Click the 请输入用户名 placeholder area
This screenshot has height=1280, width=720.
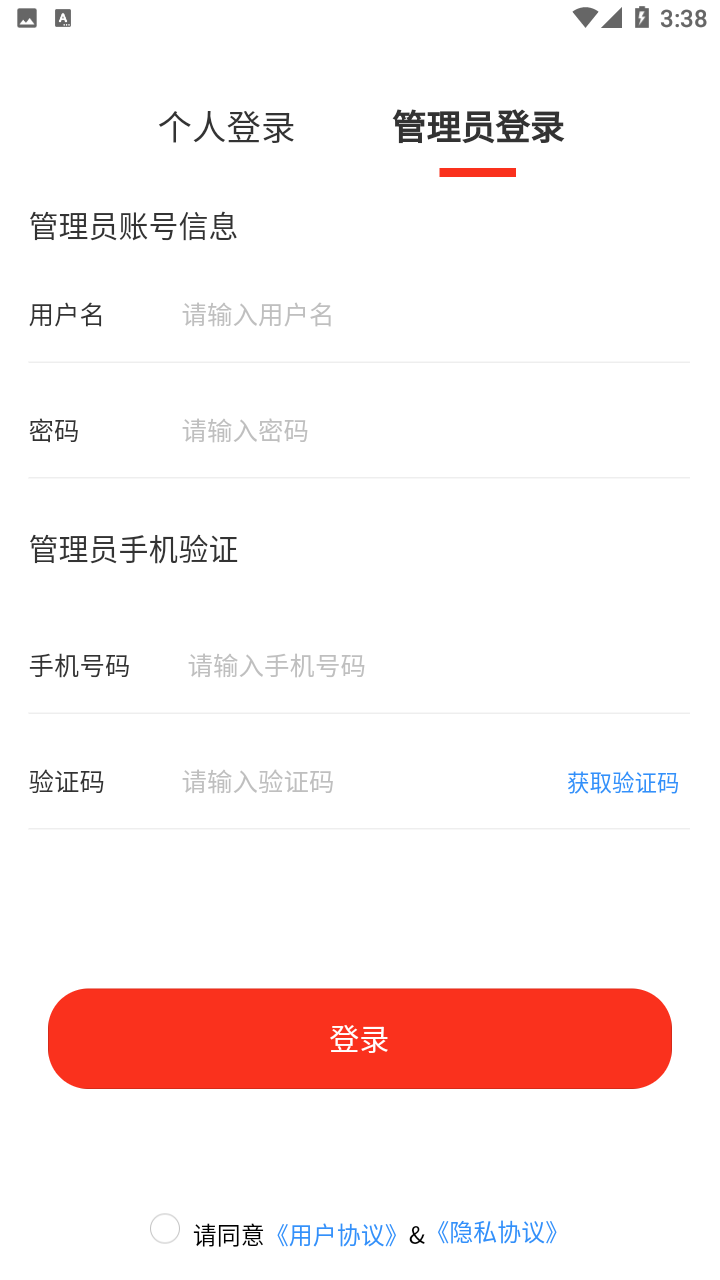pos(257,315)
